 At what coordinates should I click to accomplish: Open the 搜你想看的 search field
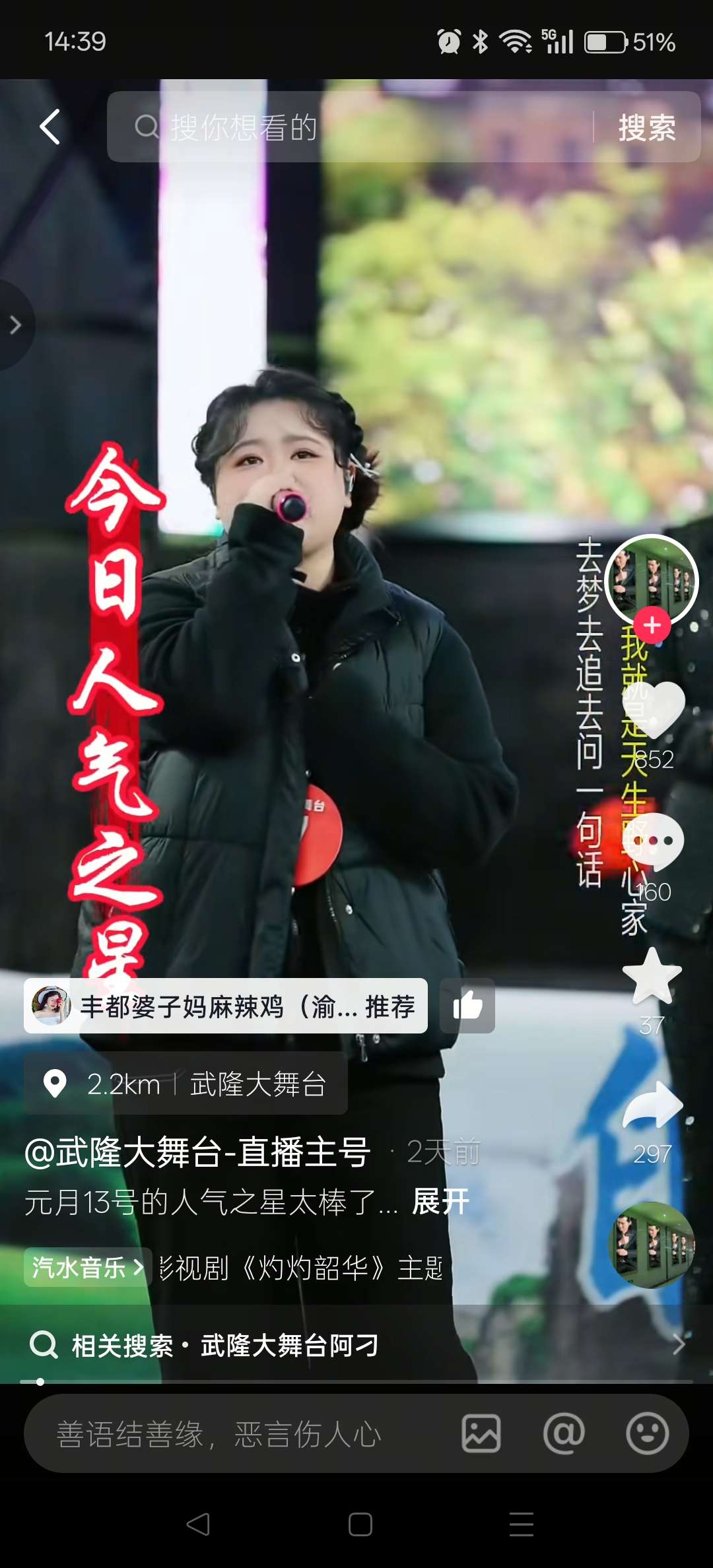pyautogui.click(x=356, y=127)
